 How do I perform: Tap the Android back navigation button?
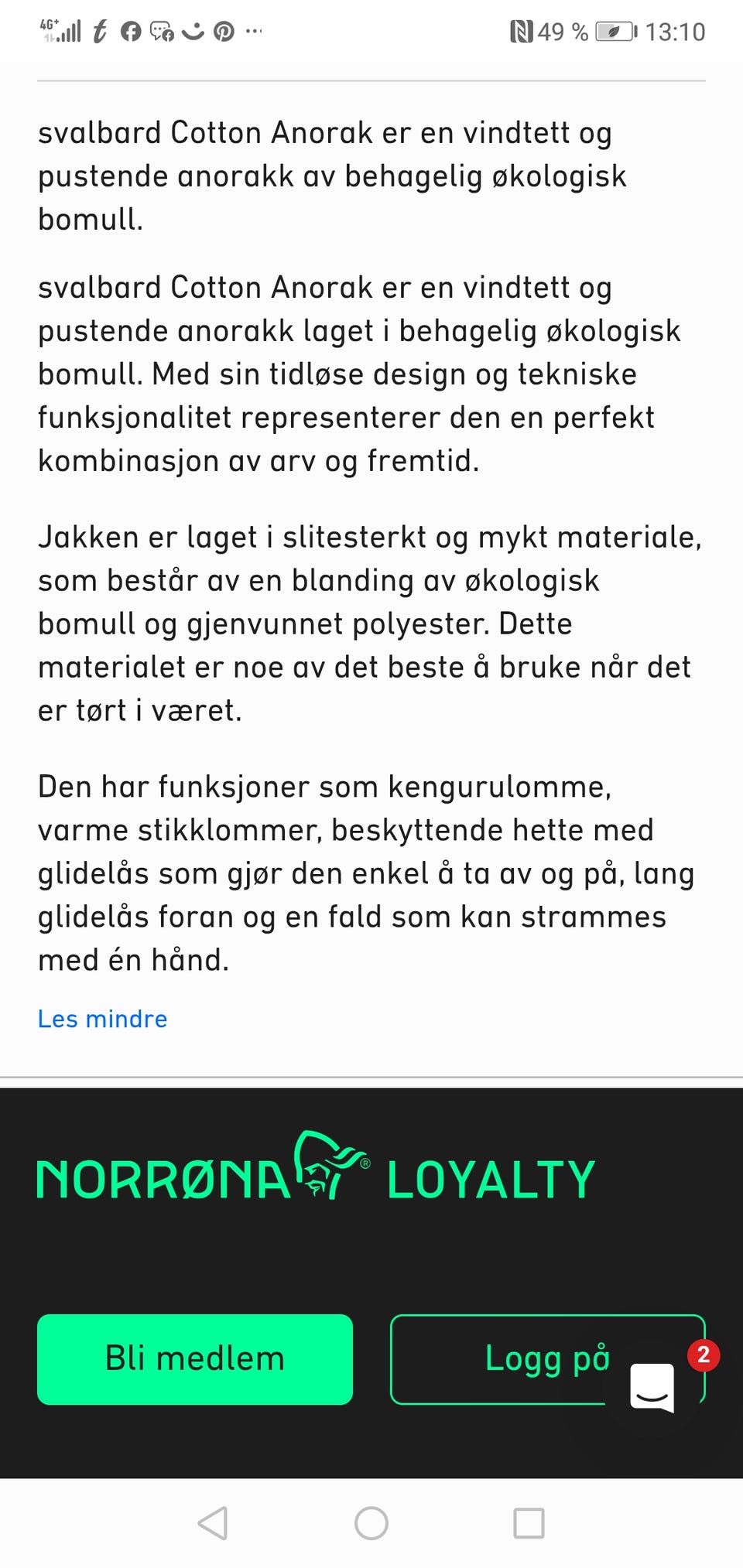213,1525
